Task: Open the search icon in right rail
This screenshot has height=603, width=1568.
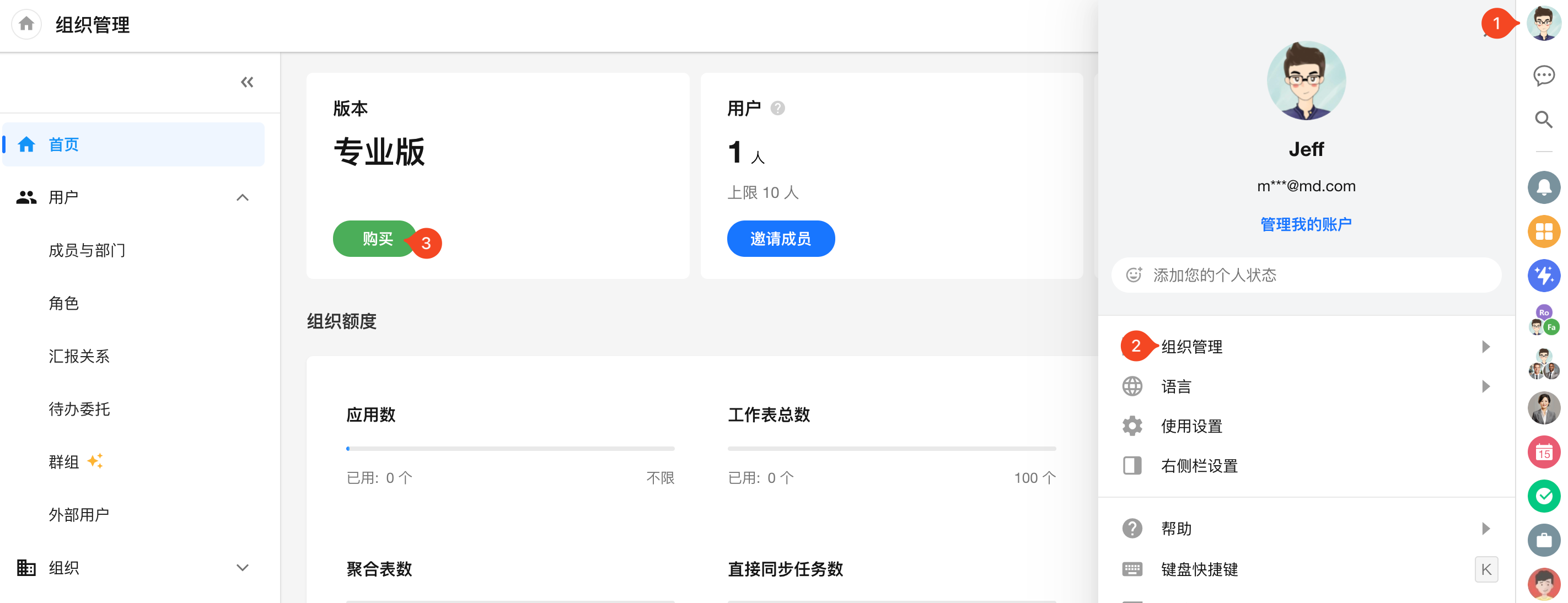Action: 1543,119
